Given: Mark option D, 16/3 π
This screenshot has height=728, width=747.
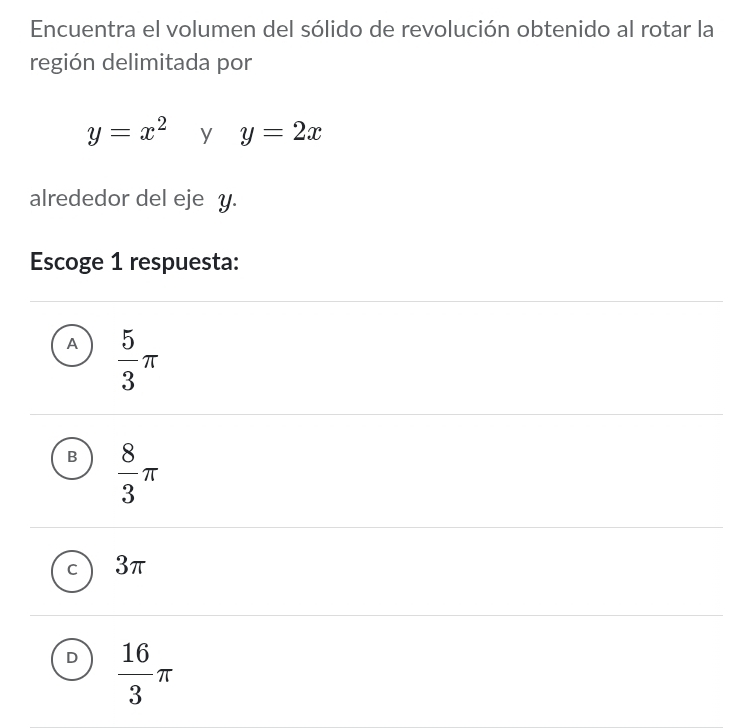Looking at the screenshot, I should click(x=72, y=659).
